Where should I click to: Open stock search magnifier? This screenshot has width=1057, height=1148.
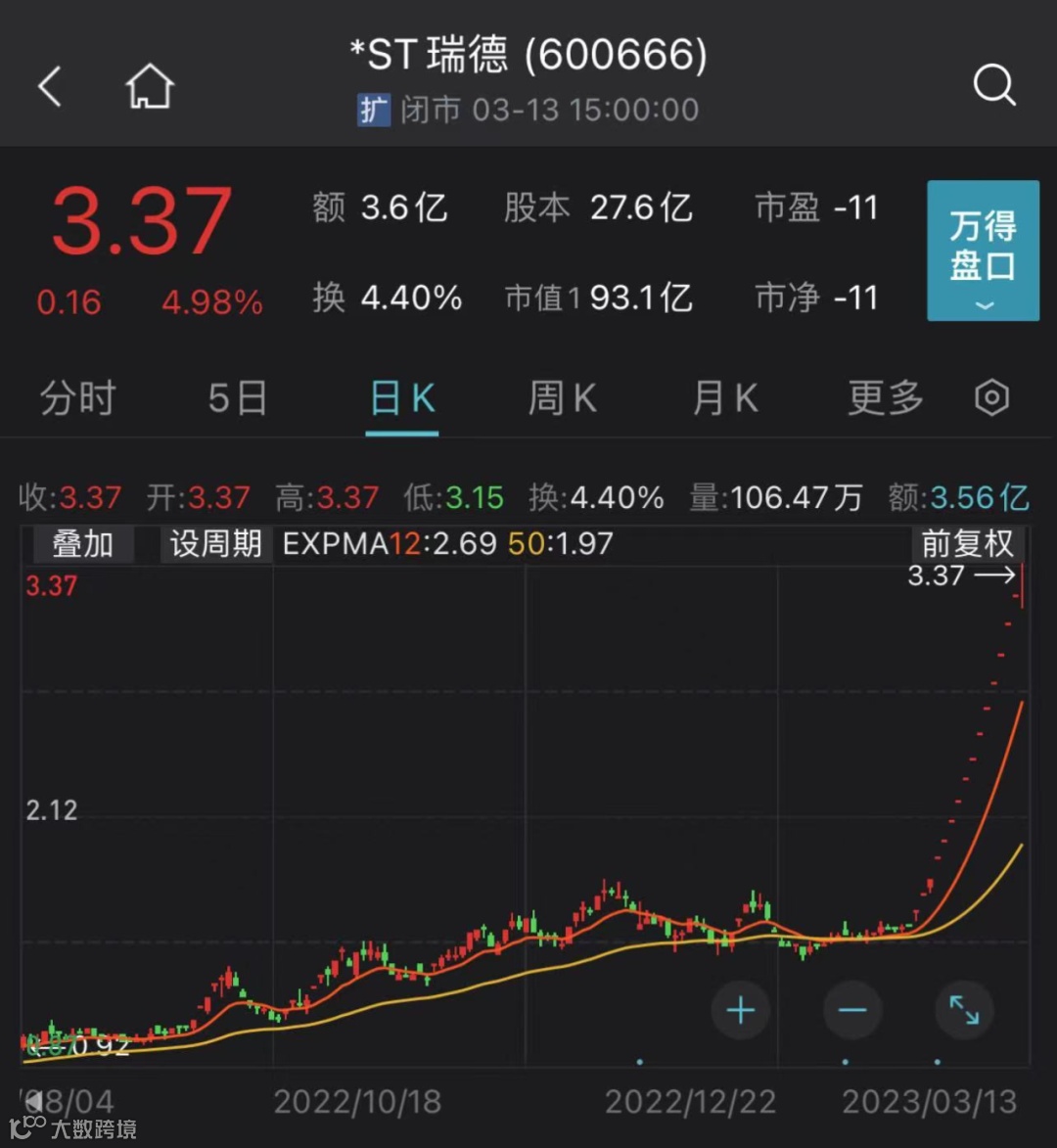(994, 86)
